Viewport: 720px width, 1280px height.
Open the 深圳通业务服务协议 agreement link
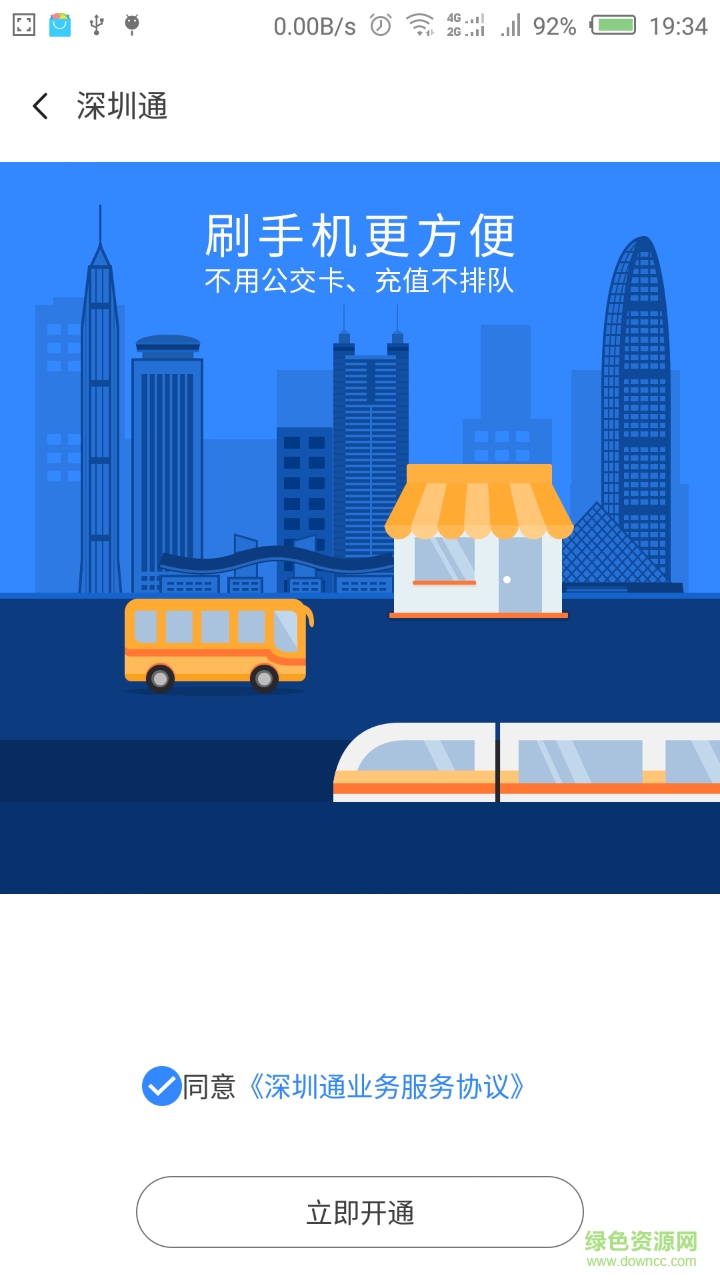click(390, 1083)
